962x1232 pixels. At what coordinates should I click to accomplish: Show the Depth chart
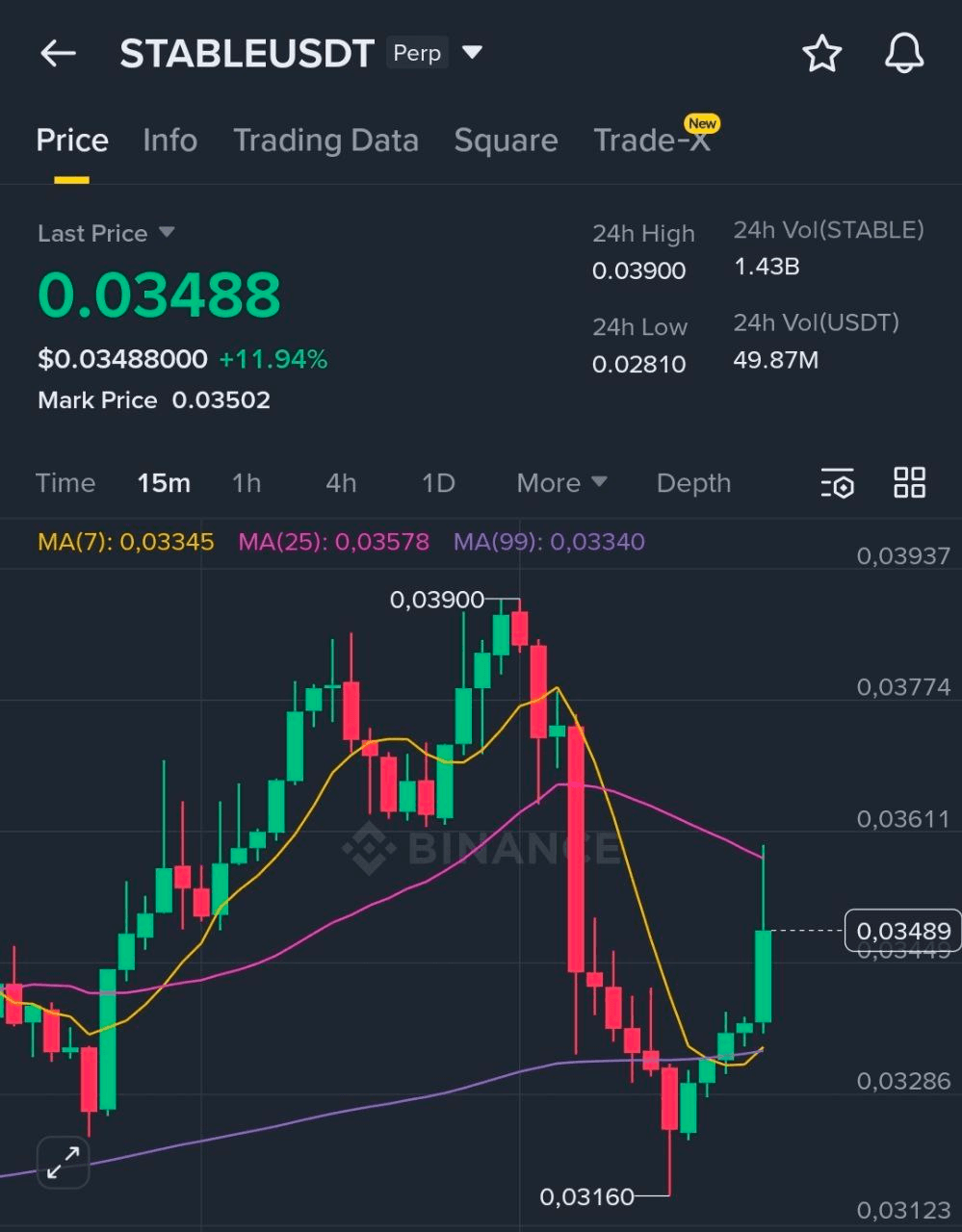click(693, 483)
